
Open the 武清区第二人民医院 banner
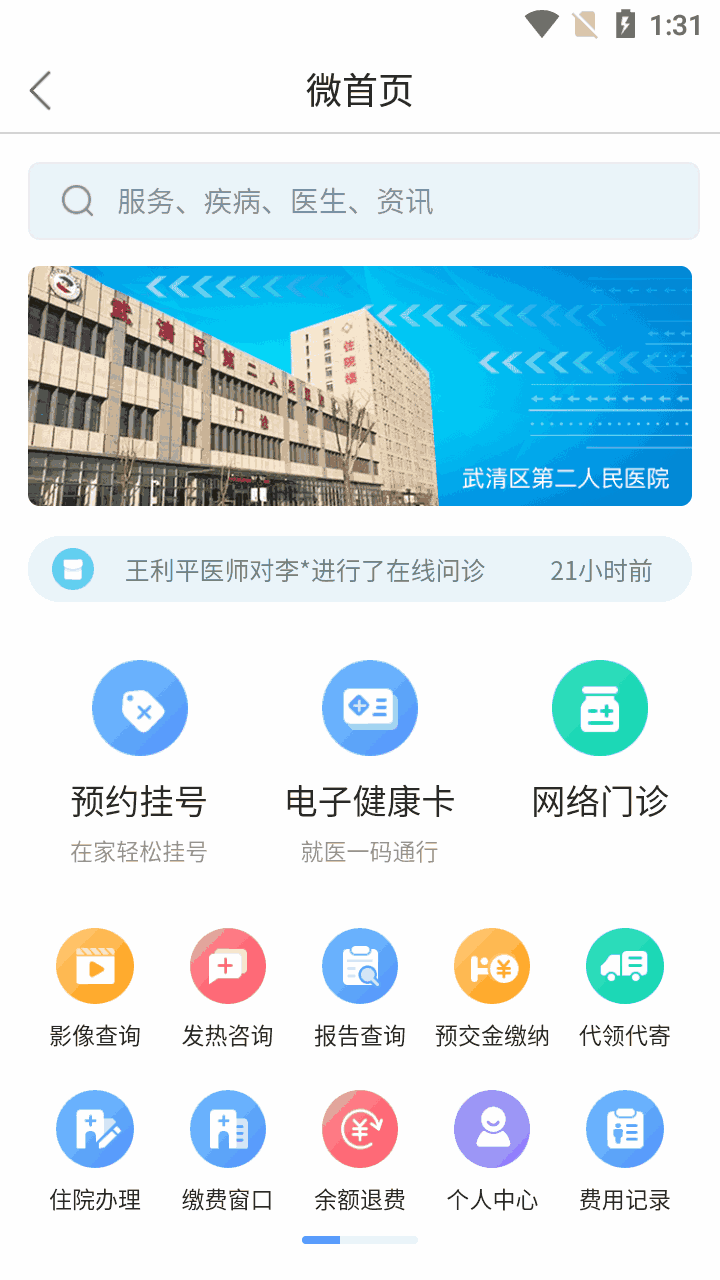(x=360, y=385)
